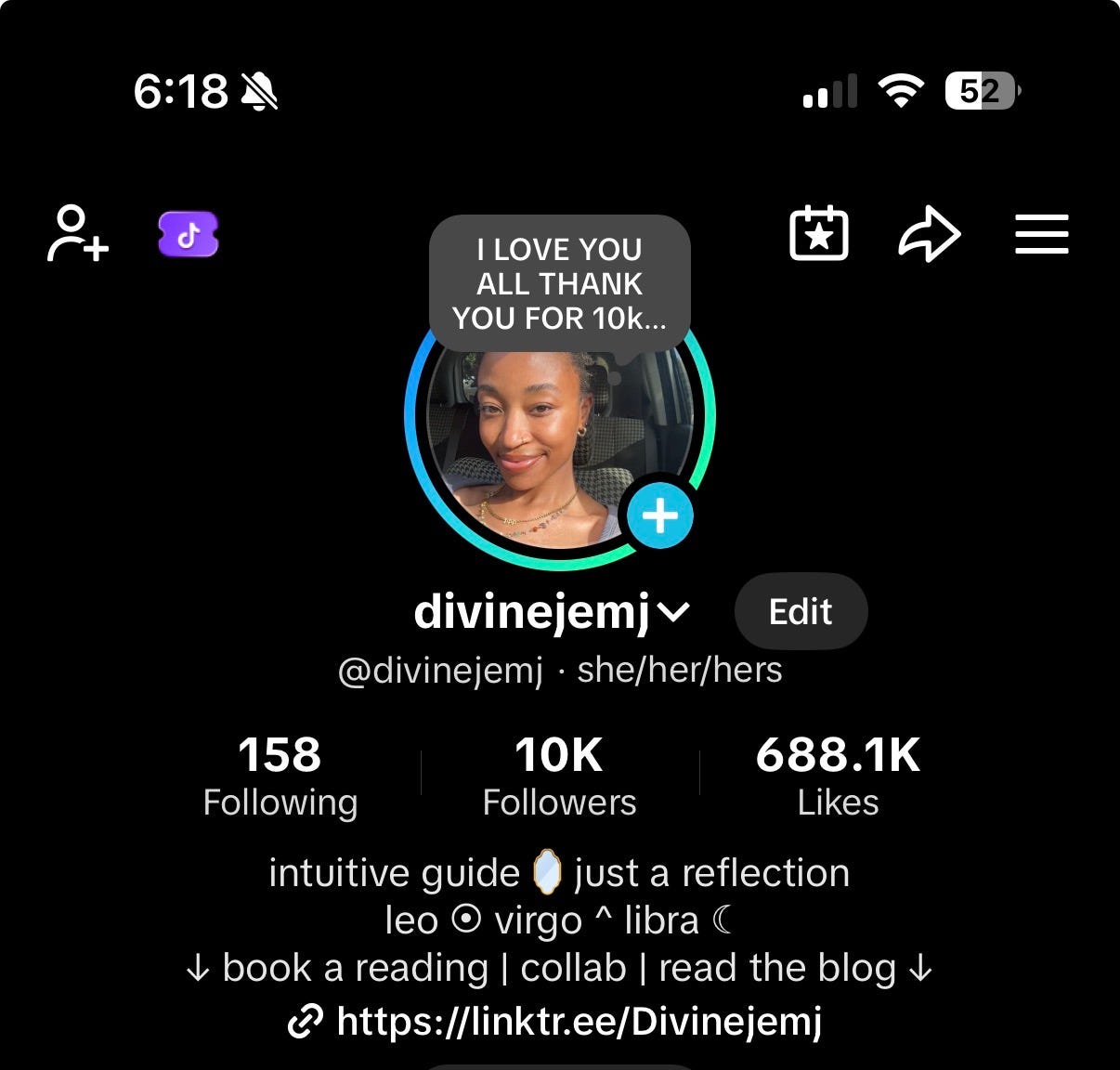View the 158 Following list
This screenshot has height=1070, width=1120.
280,776
